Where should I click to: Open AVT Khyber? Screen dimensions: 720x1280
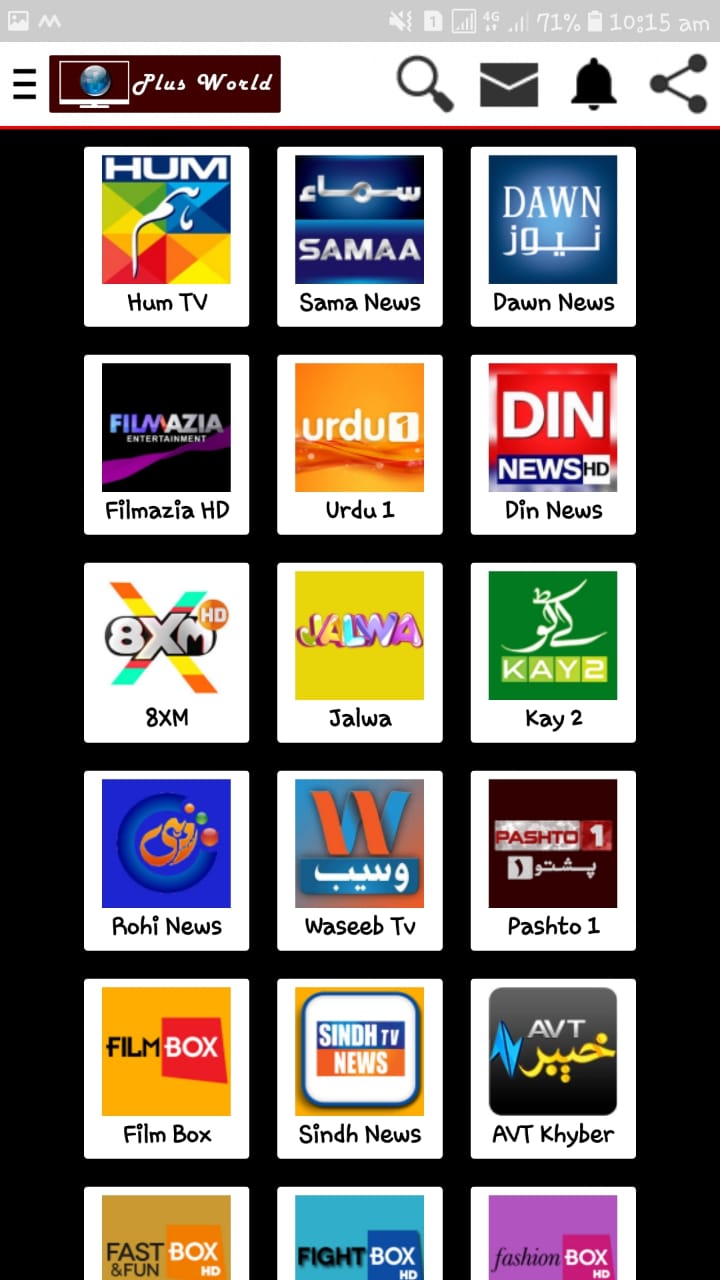point(553,1068)
